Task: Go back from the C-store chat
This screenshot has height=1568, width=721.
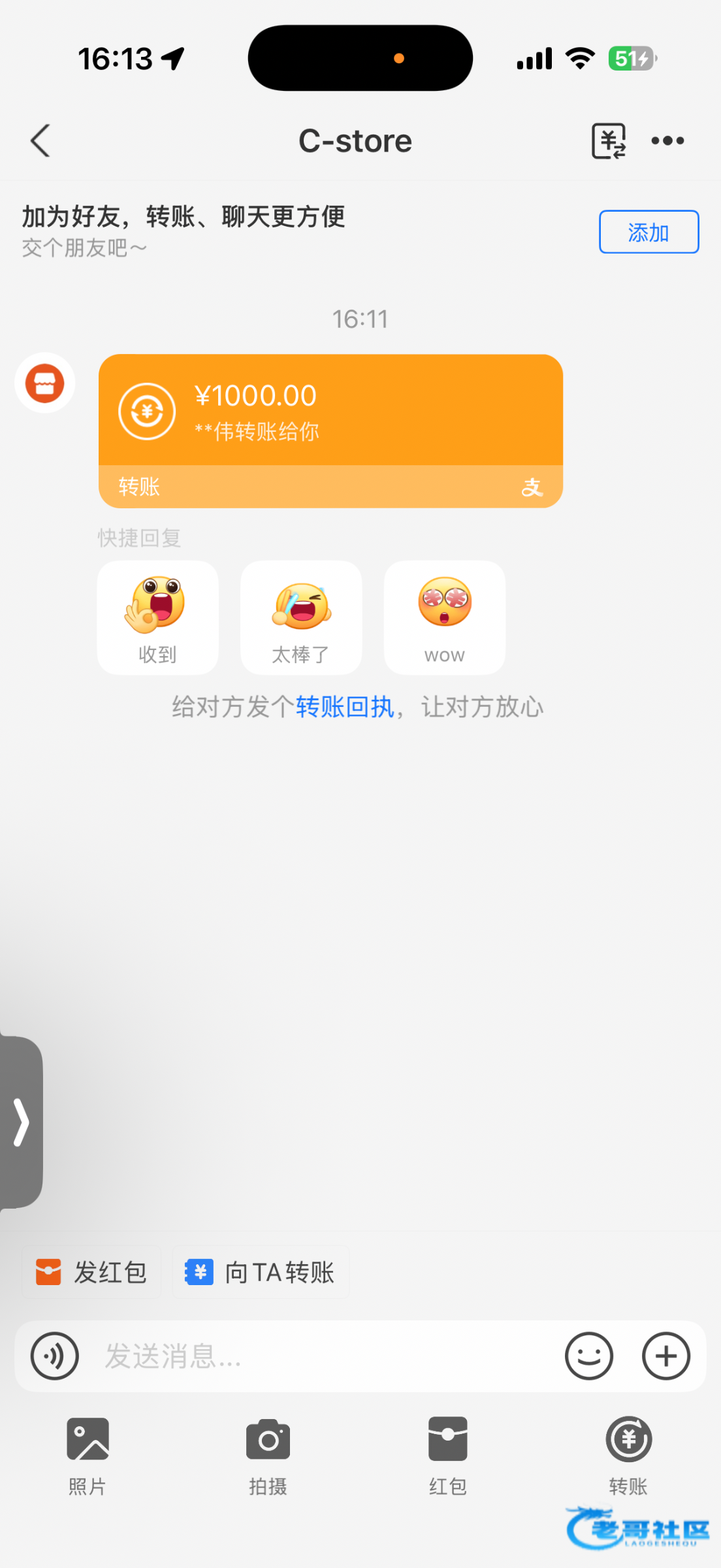Action: pyautogui.click(x=40, y=140)
